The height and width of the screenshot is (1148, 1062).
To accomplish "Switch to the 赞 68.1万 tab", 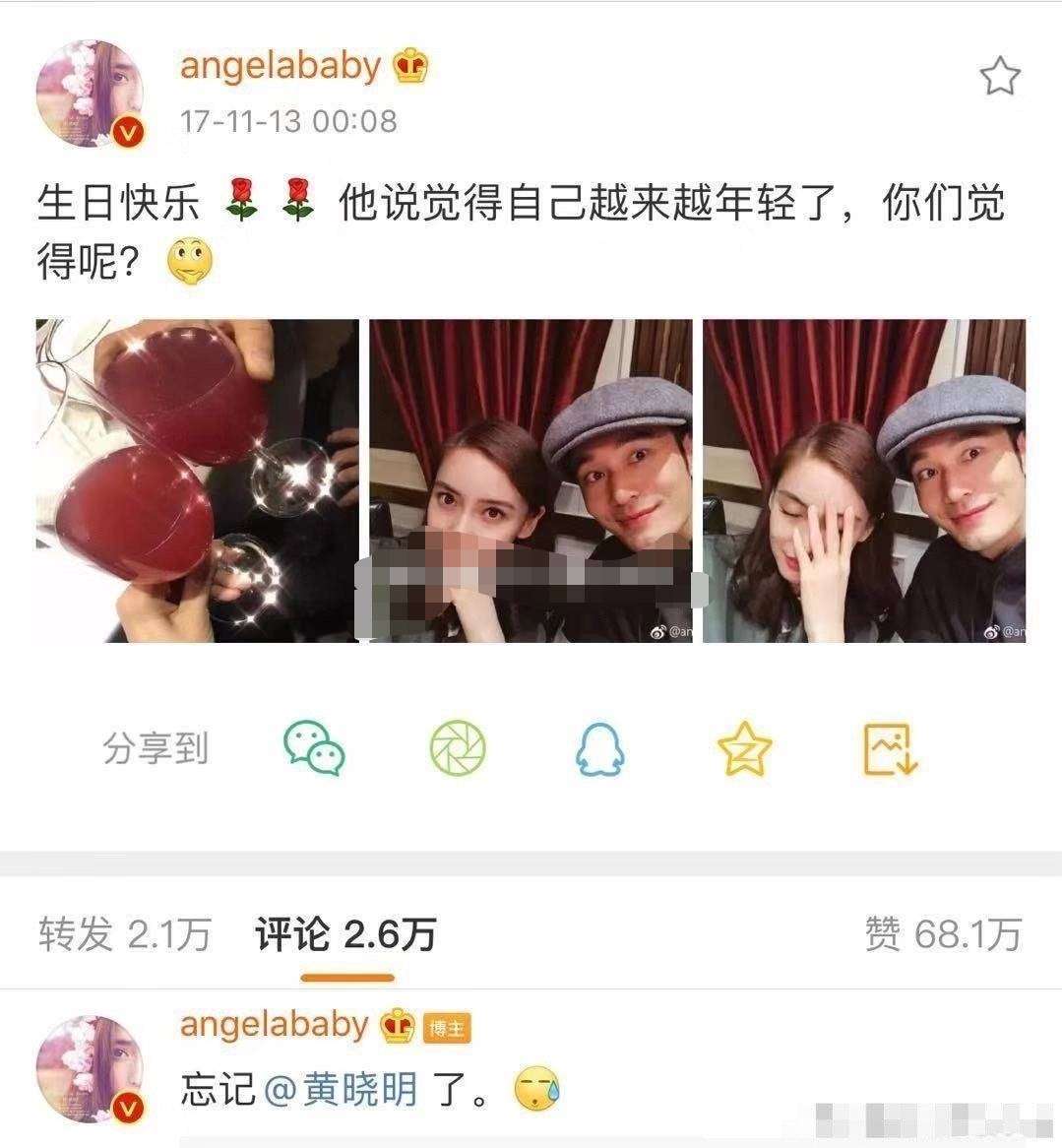I will pos(942,933).
